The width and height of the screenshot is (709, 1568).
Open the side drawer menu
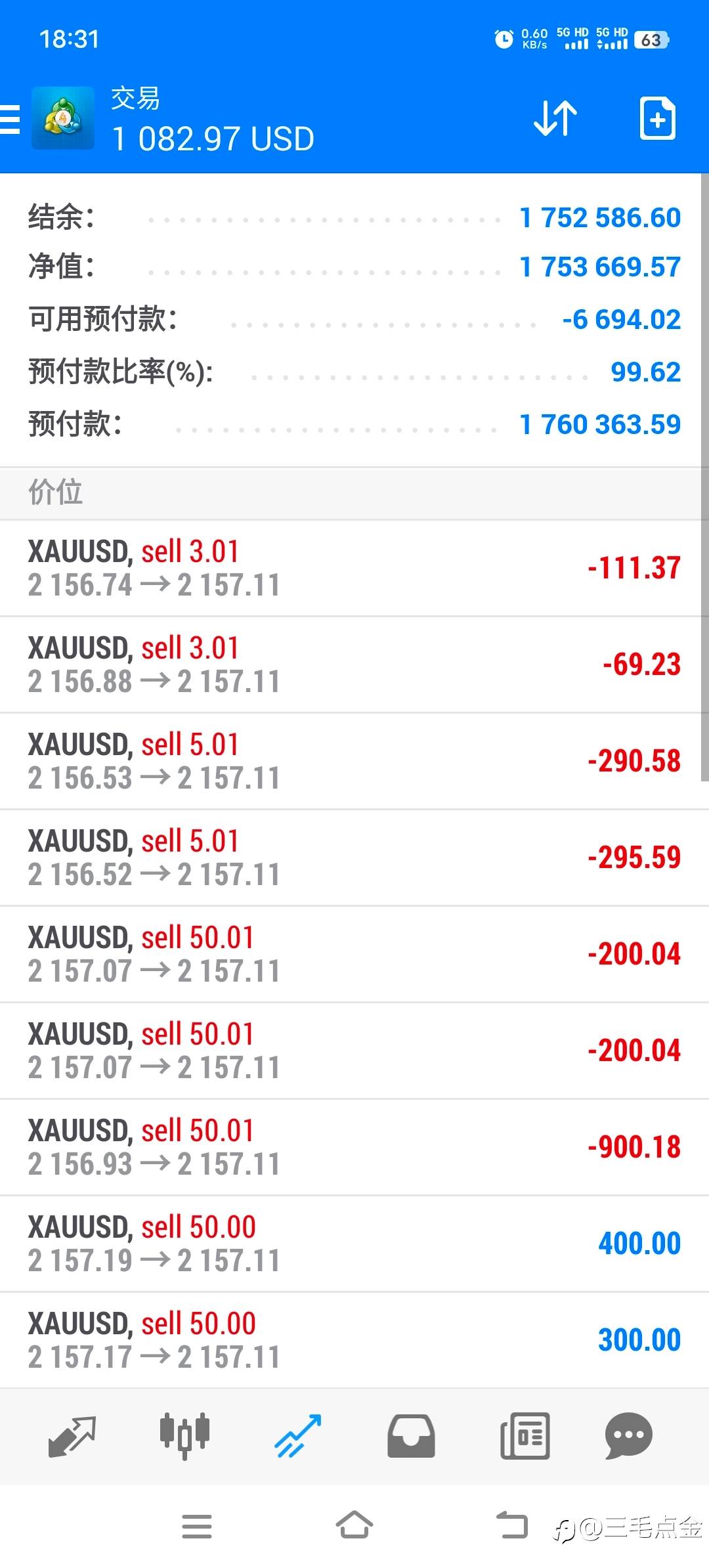(11, 120)
